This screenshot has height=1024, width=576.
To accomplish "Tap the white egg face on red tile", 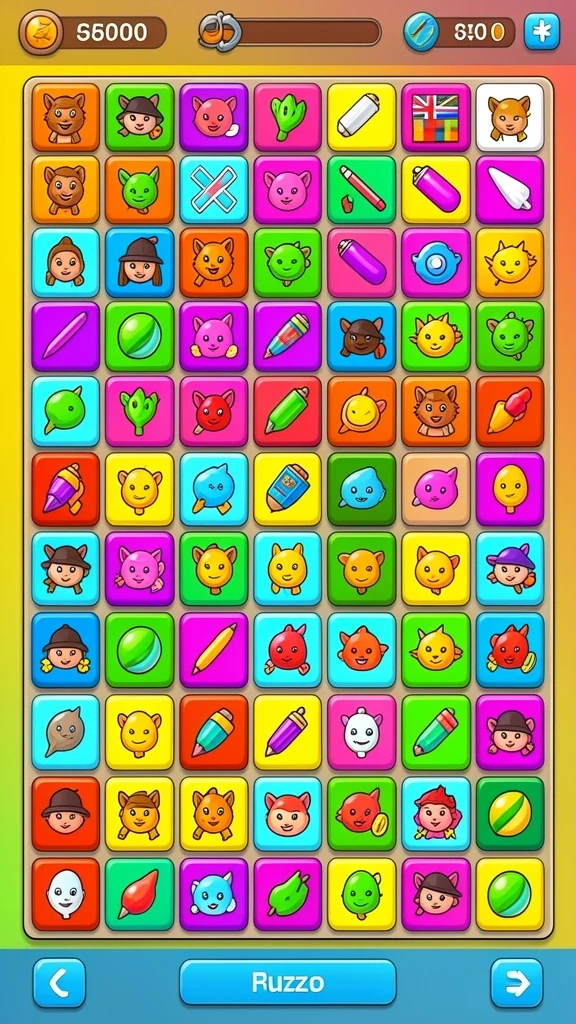I will (65, 894).
